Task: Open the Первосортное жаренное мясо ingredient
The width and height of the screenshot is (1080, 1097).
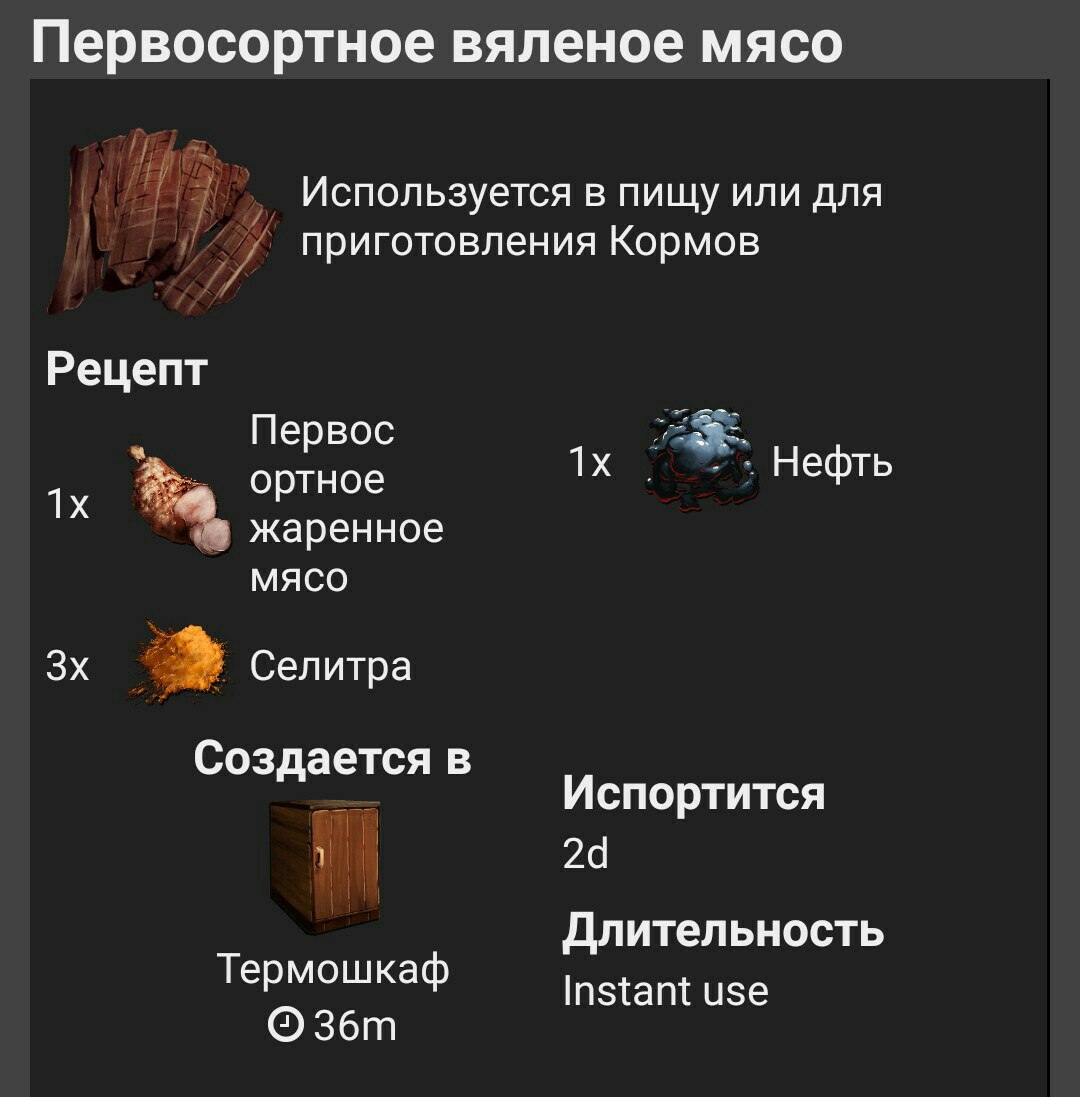Action: pyautogui.click(x=180, y=502)
